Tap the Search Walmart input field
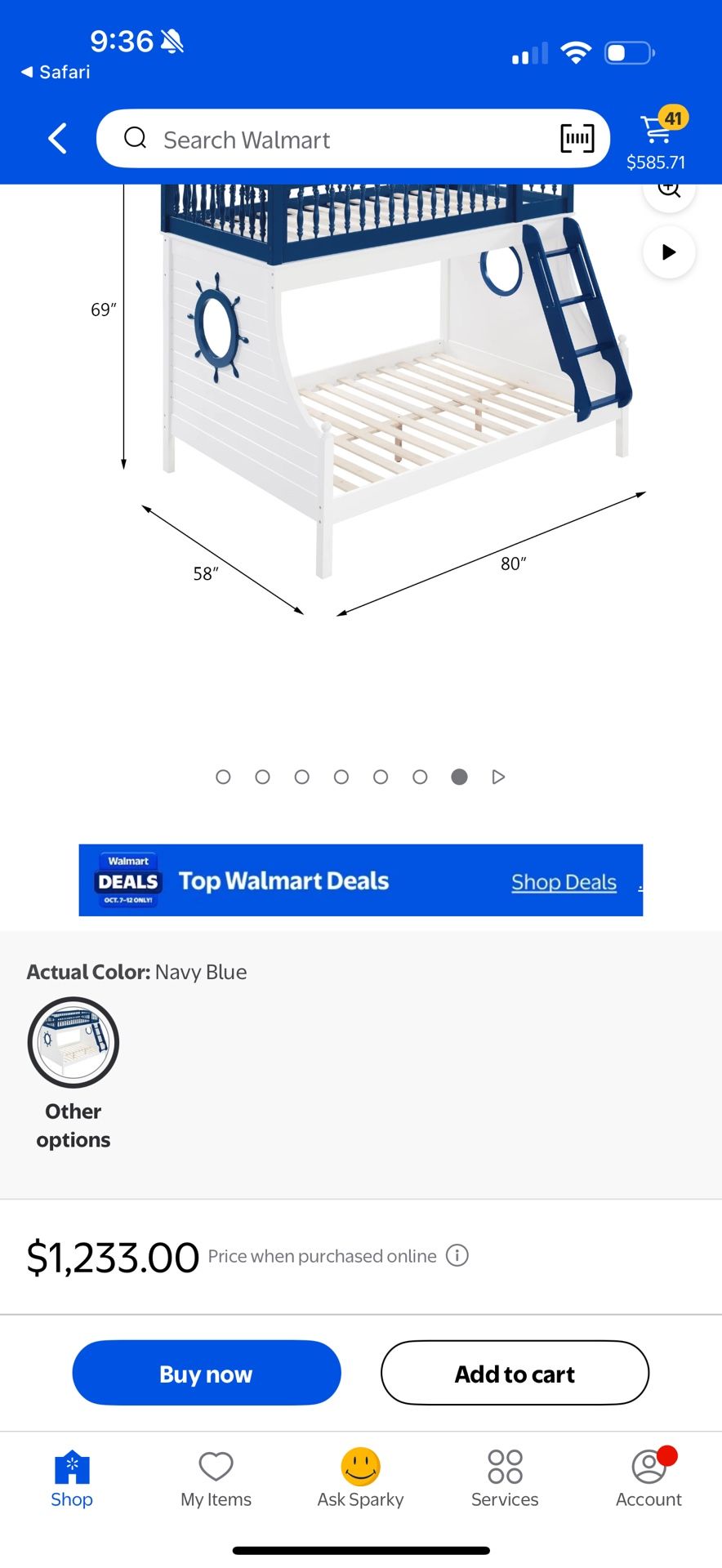This screenshot has width=722, height=1568. [327, 139]
